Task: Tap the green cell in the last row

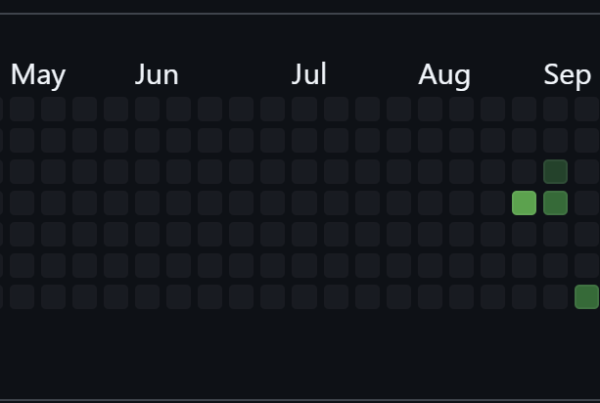Action: pos(587,296)
